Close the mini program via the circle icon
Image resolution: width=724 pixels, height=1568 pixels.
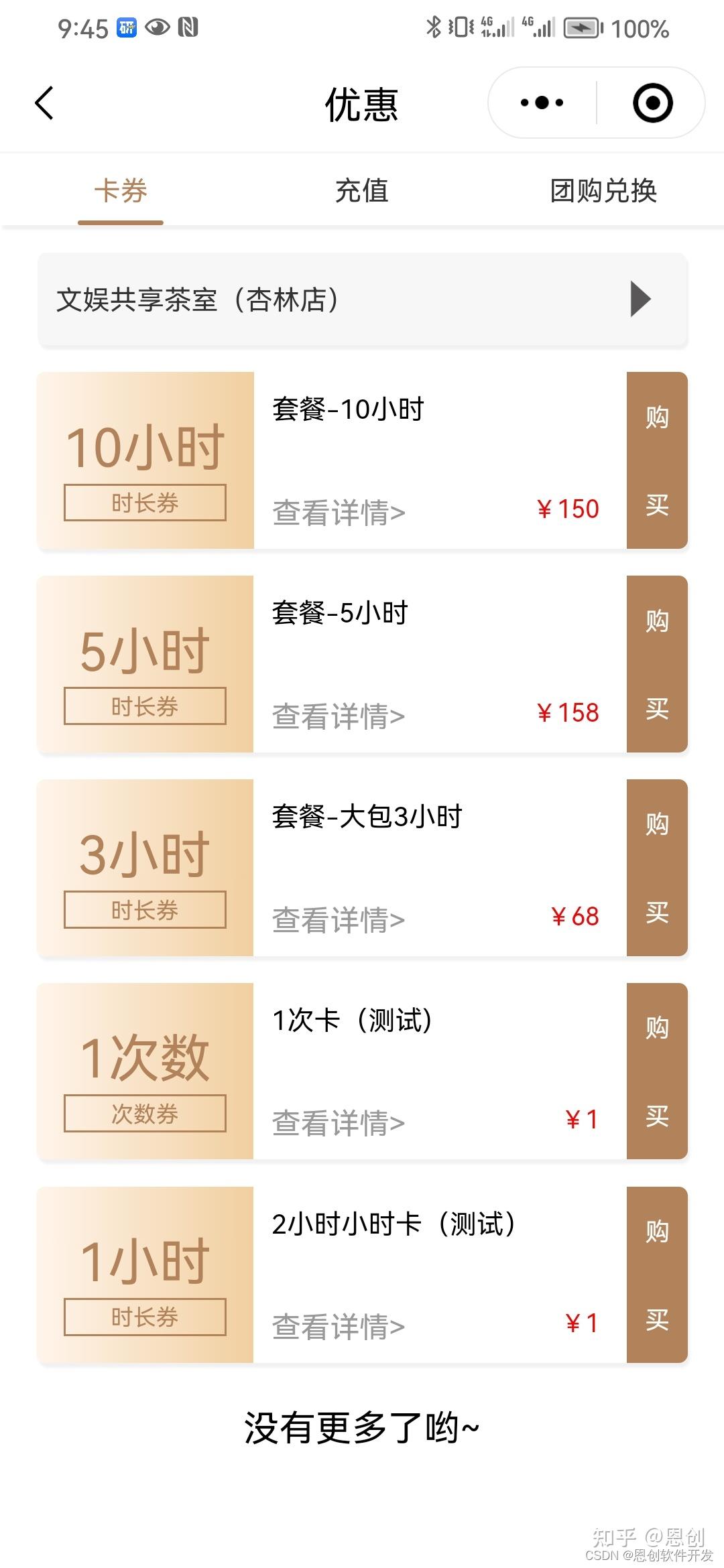(x=652, y=103)
